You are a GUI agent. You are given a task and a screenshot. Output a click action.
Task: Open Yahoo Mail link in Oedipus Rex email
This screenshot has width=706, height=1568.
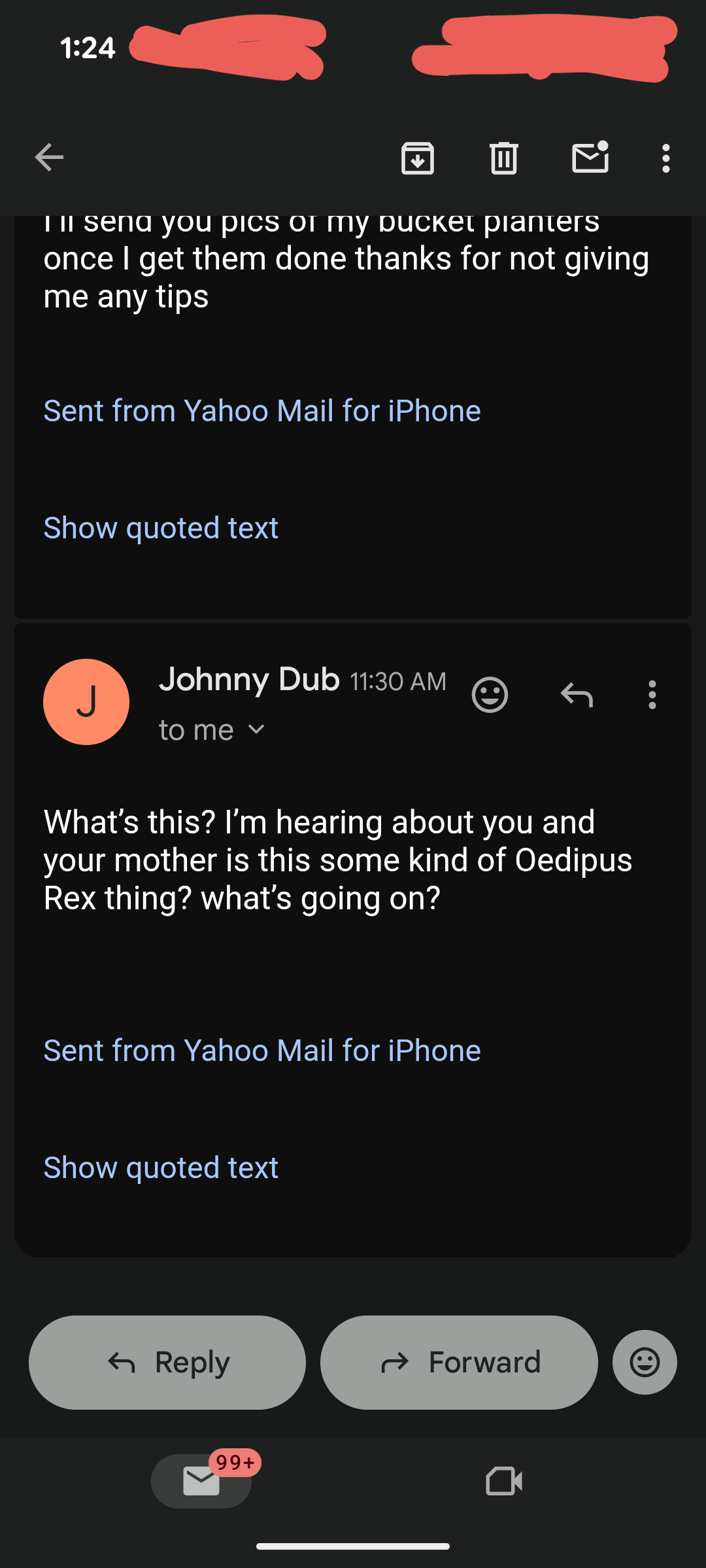pos(262,1051)
